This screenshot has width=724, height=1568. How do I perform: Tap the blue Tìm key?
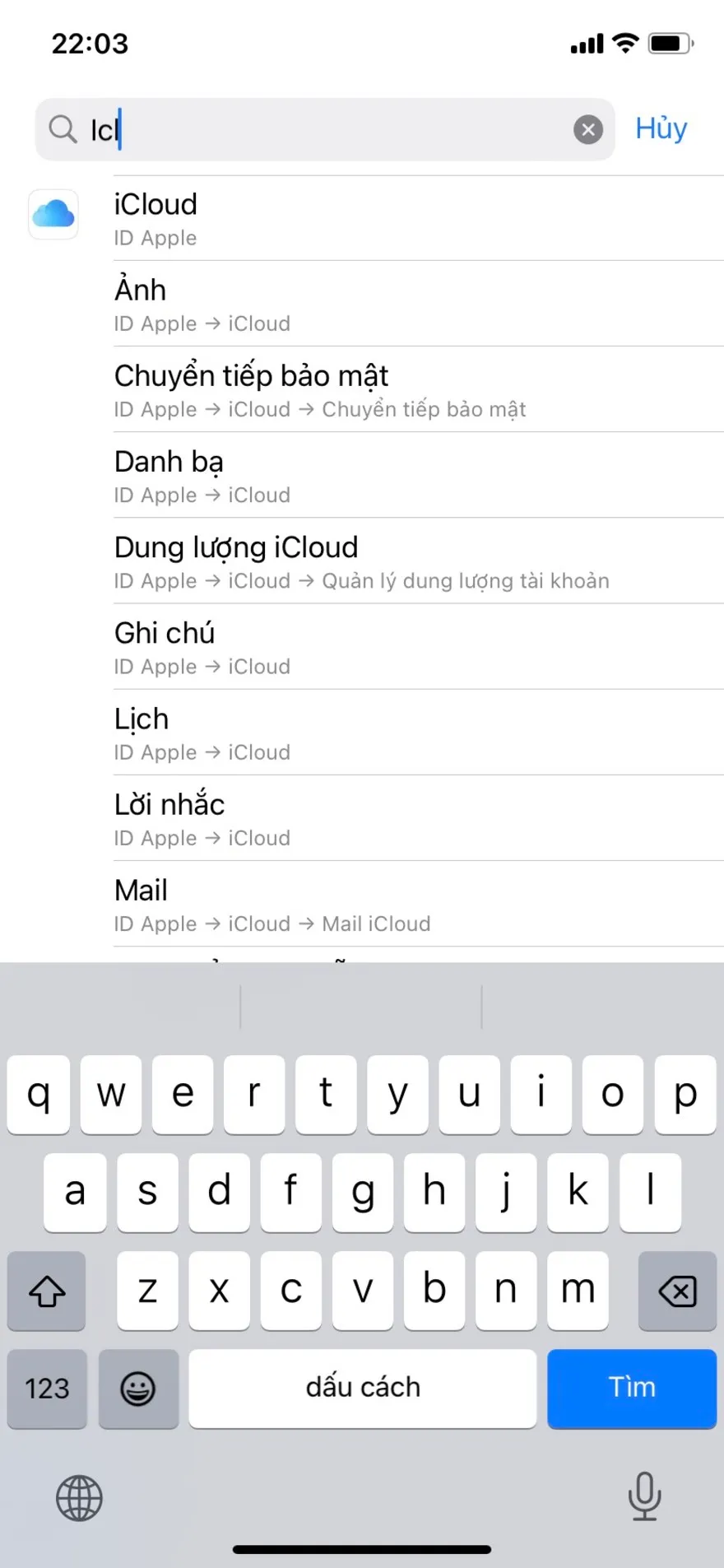(x=631, y=1389)
